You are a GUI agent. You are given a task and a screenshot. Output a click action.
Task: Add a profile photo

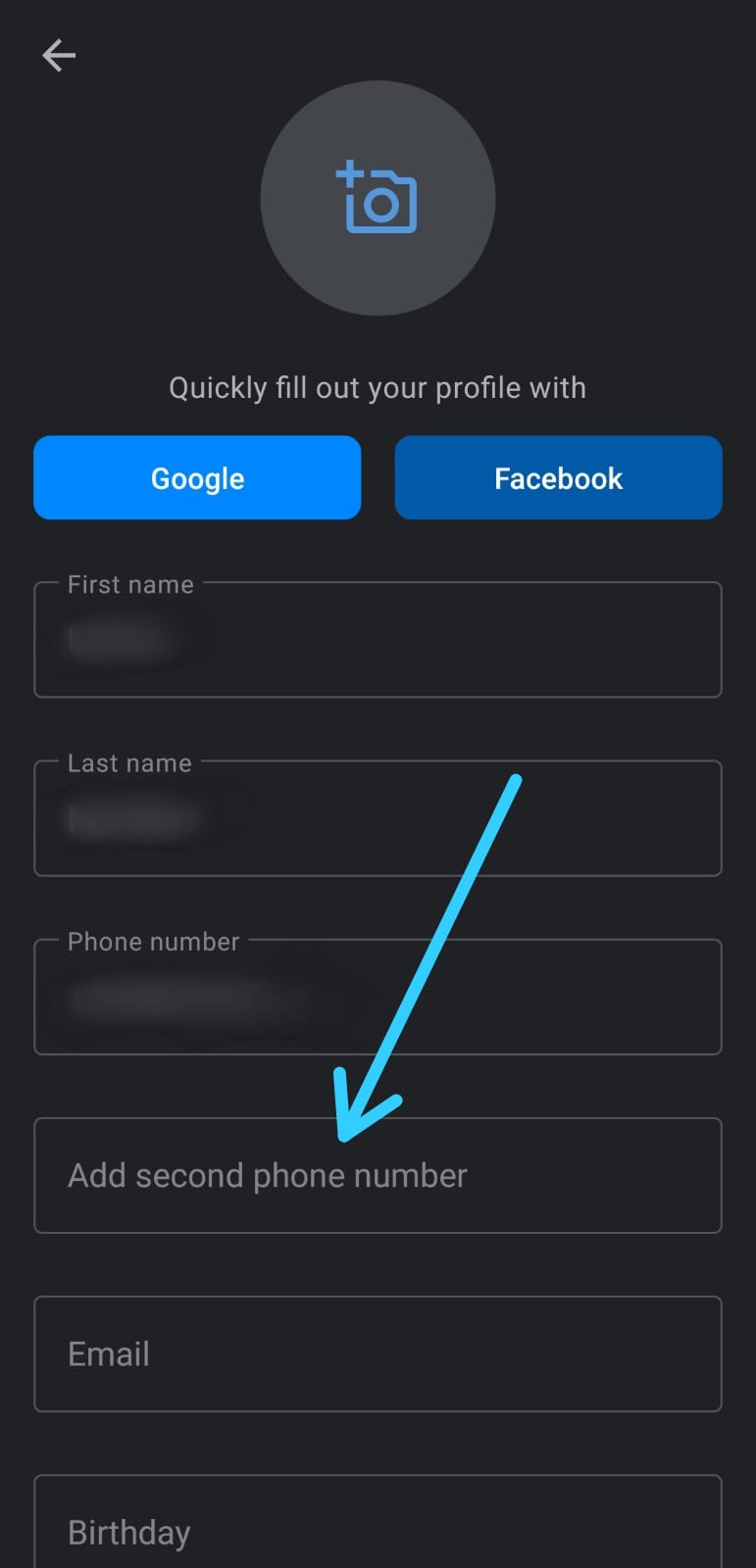pyautogui.click(x=378, y=198)
